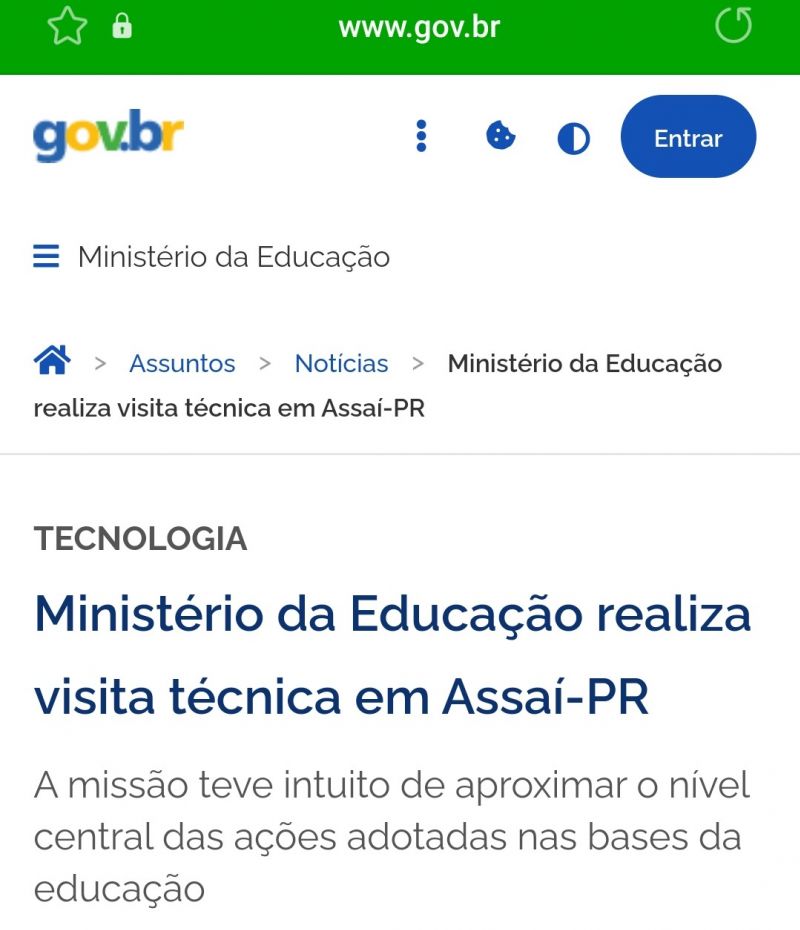Go to the home page breadcrumb

(52, 360)
